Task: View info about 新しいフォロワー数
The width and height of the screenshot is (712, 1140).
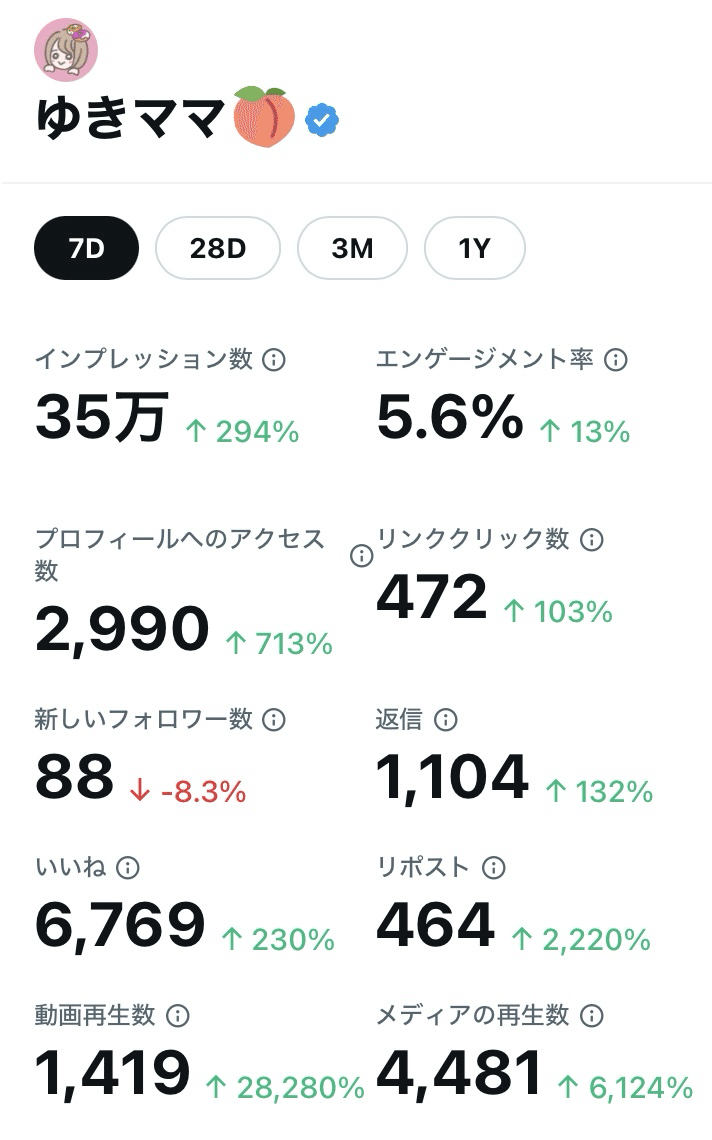Action: 273,719
